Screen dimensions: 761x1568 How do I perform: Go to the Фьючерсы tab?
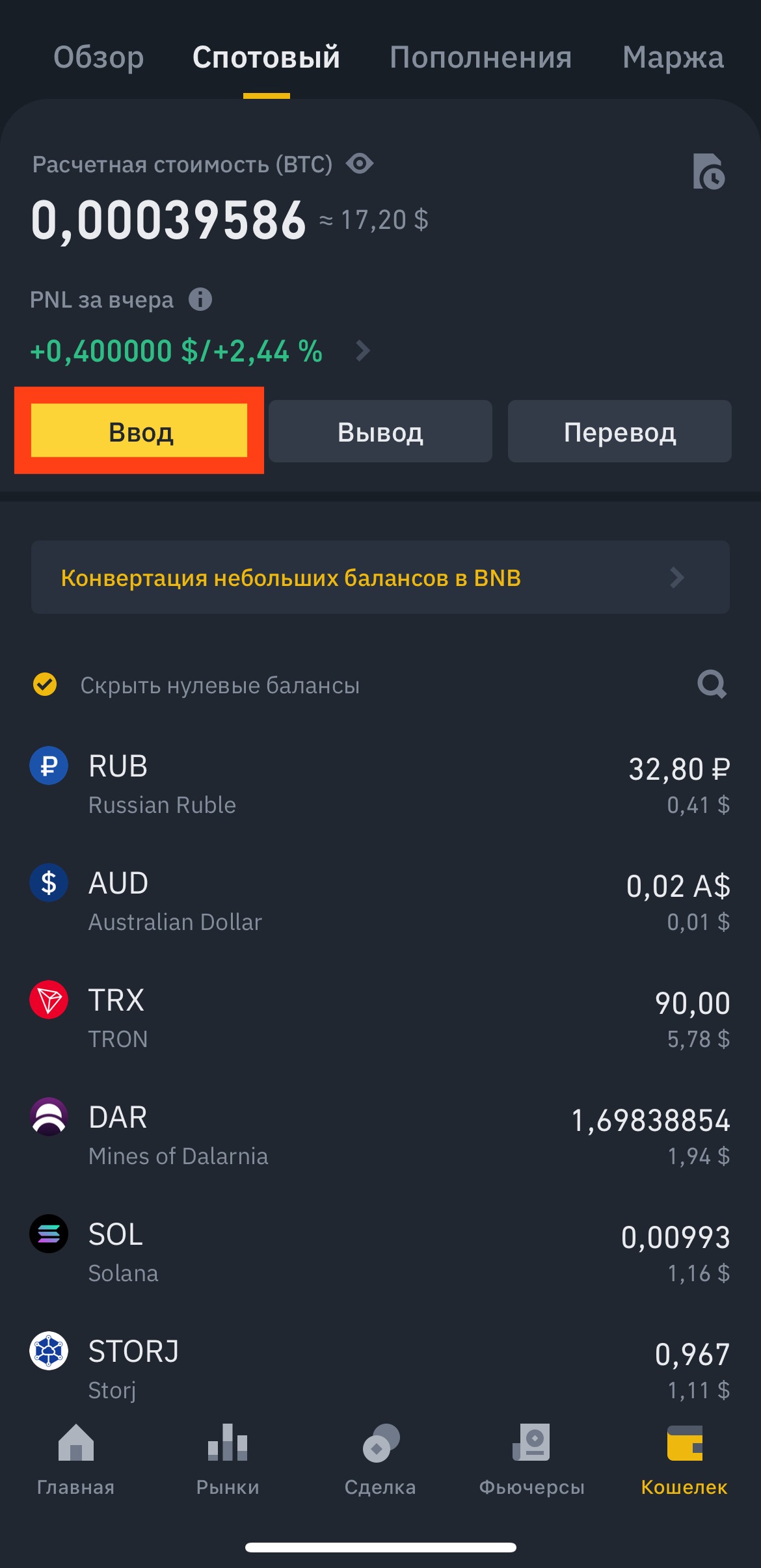coord(531,1459)
